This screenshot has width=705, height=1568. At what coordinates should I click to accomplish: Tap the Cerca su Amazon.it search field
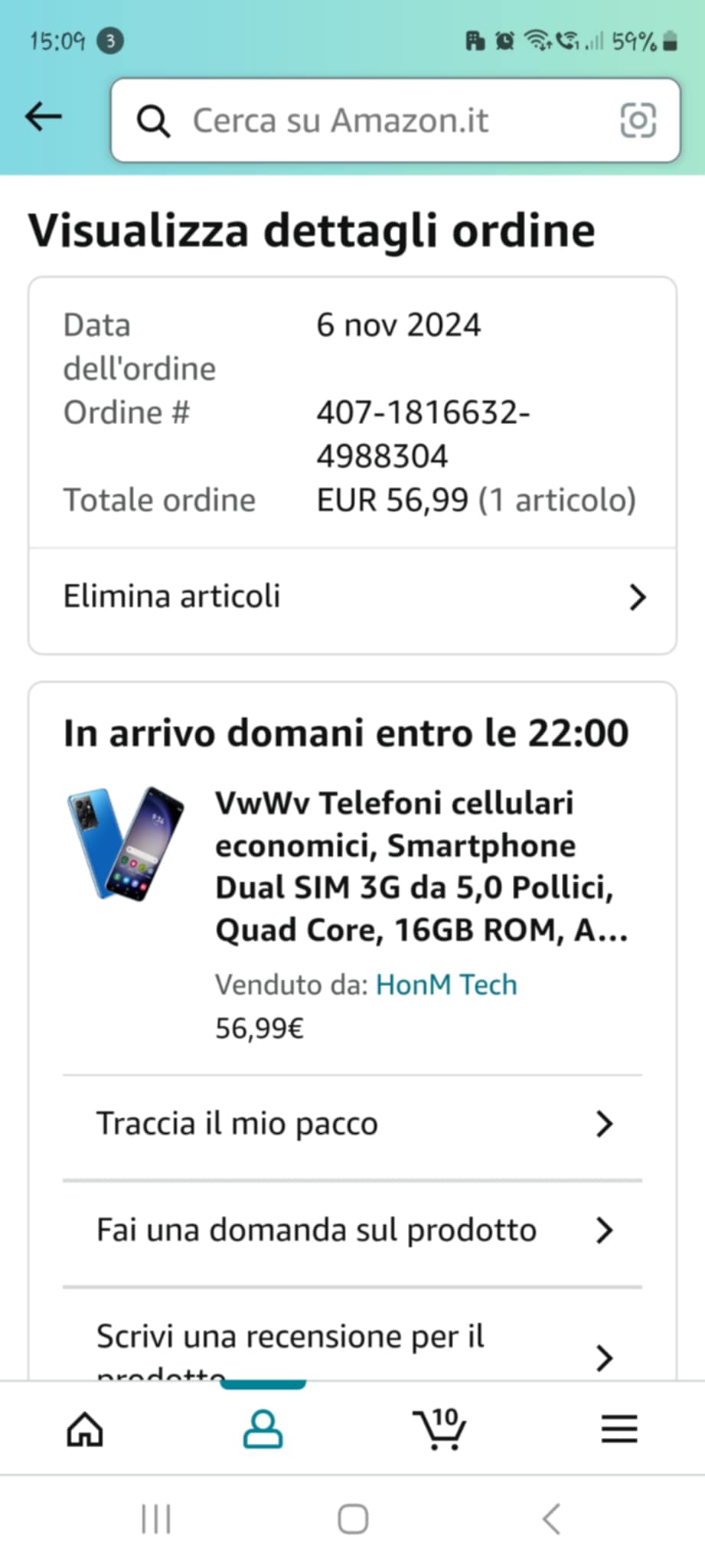(375, 120)
